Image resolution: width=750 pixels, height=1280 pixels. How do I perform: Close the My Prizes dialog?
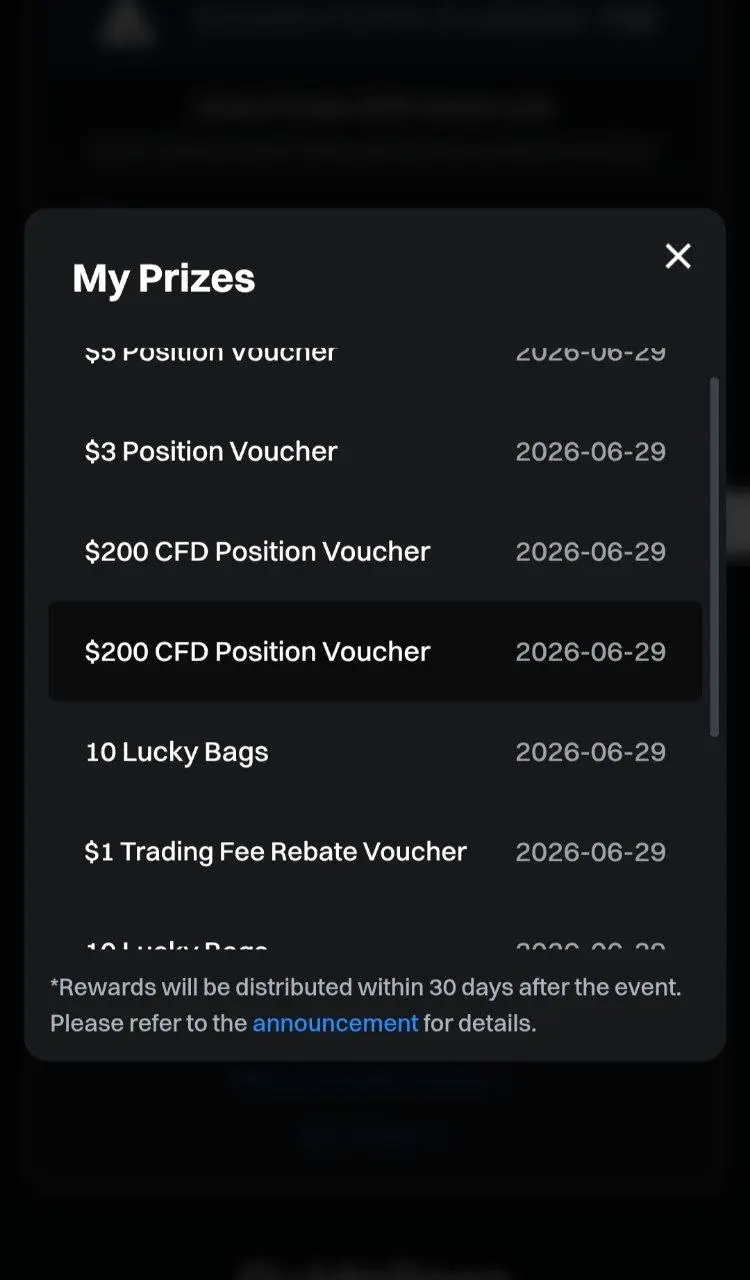(678, 256)
